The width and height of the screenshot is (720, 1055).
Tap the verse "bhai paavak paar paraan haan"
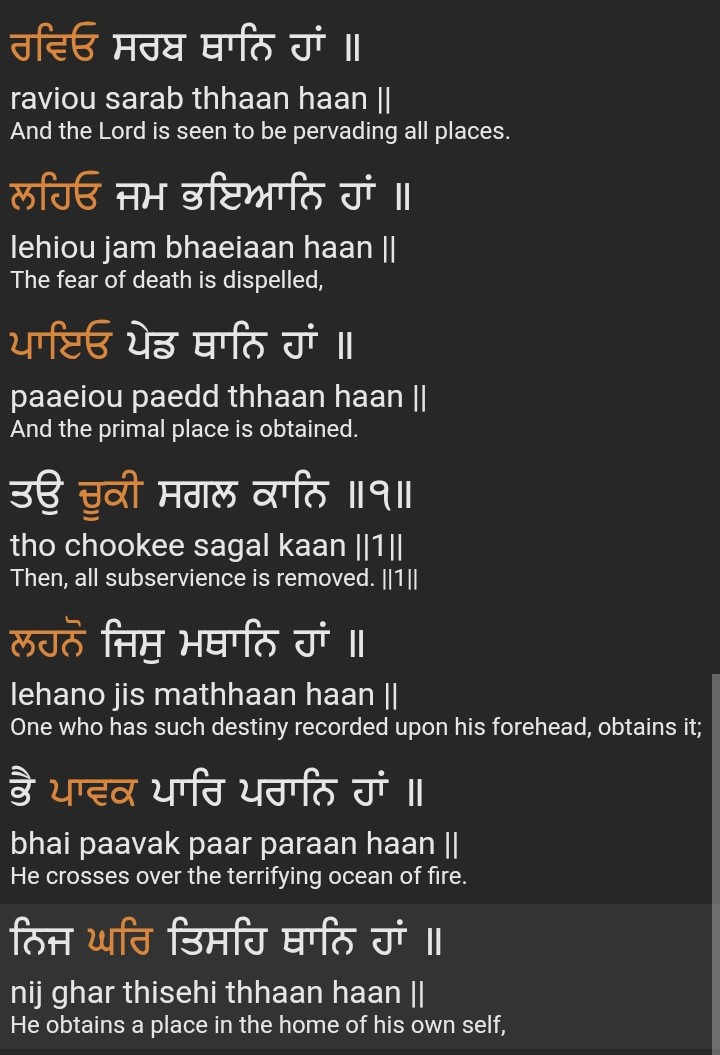[x=235, y=843]
